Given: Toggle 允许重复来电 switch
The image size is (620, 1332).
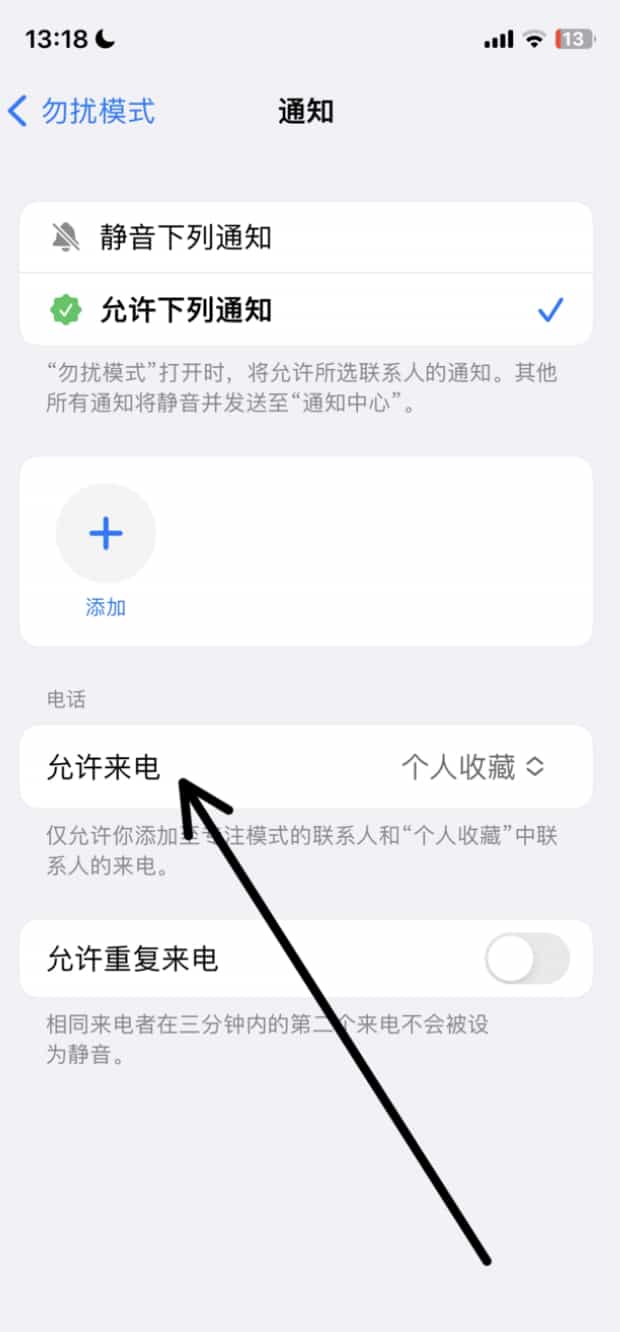Looking at the screenshot, I should click(x=527, y=960).
